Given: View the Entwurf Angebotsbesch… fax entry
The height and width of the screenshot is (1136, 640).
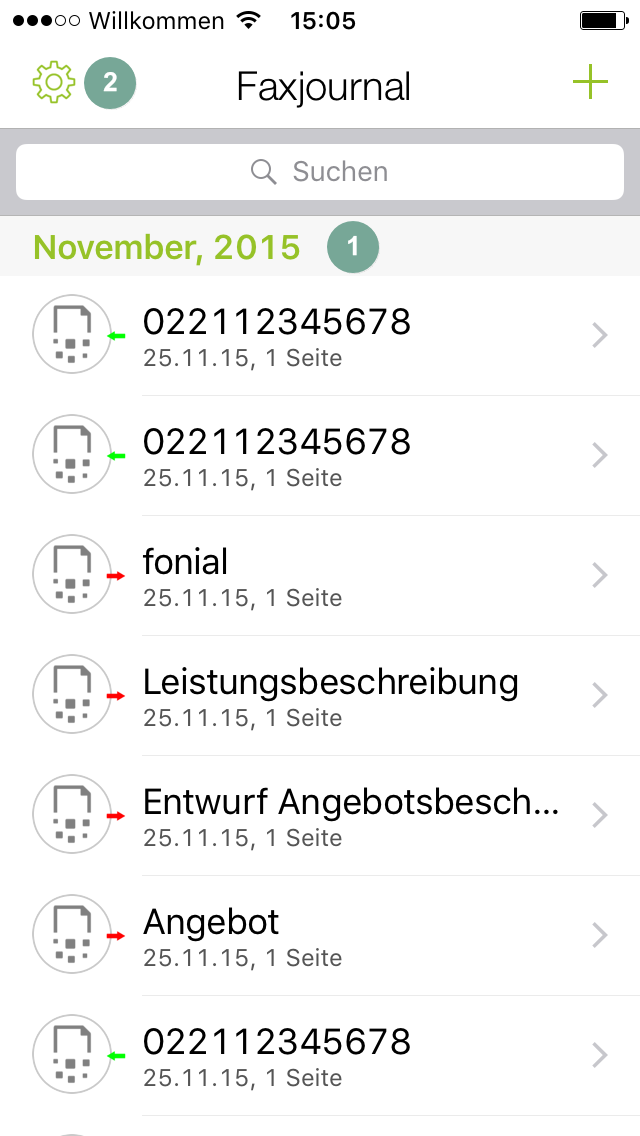Looking at the screenshot, I should click(x=320, y=816).
